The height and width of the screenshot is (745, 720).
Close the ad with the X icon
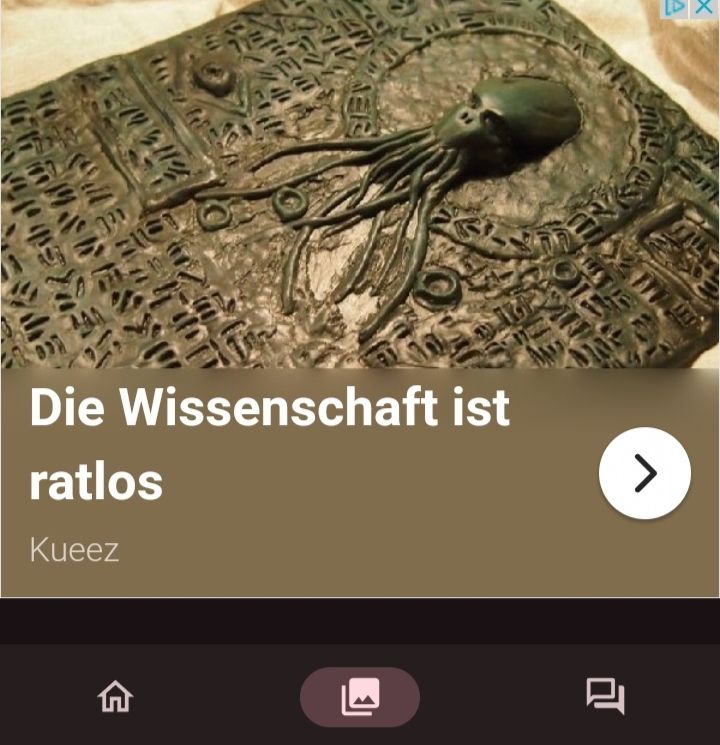click(x=704, y=9)
